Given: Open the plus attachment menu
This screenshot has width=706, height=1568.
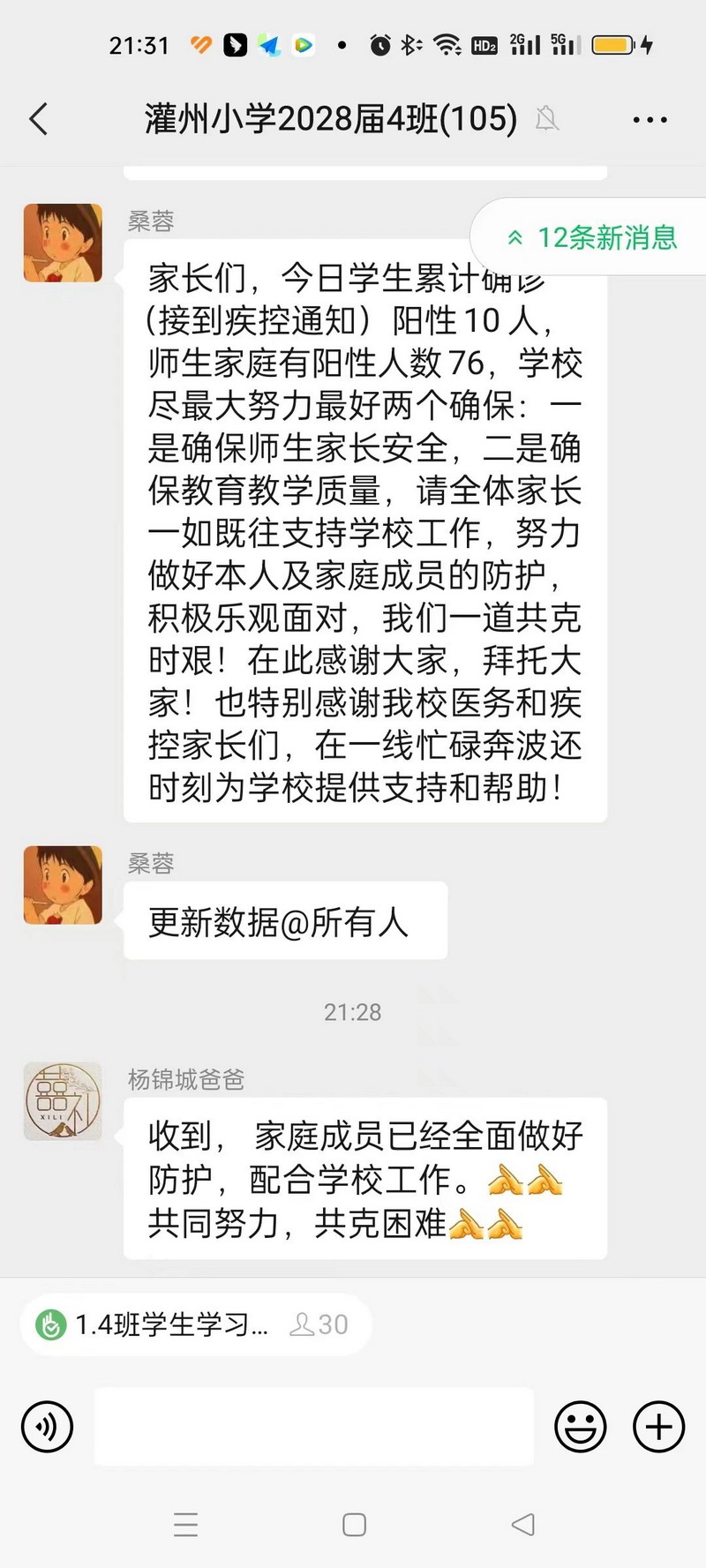Looking at the screenshot, I should 658,1427.
